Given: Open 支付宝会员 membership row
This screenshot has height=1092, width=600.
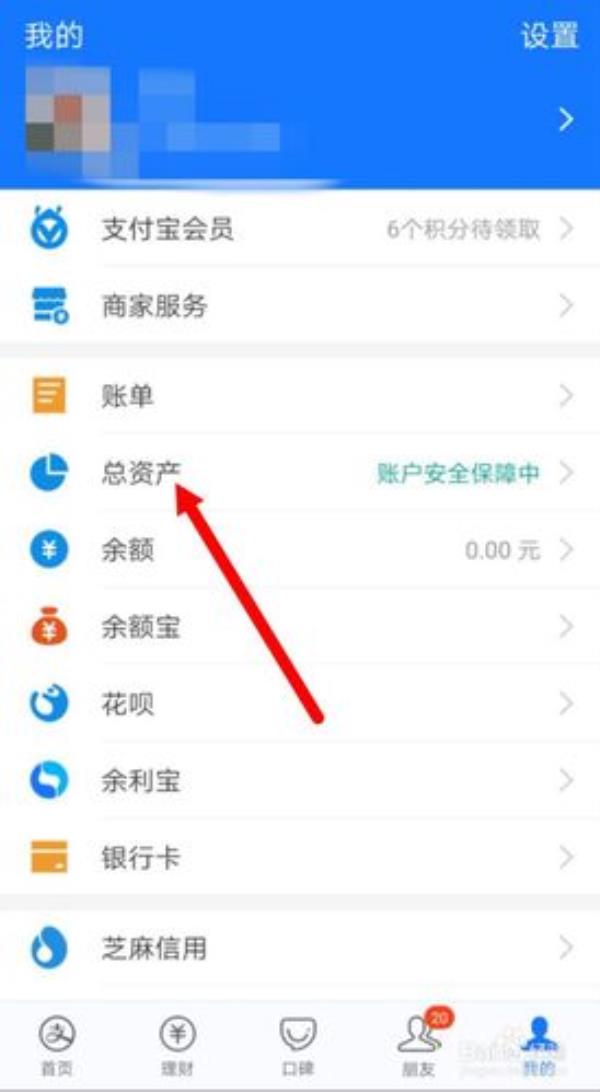Looking at the screenshot, I should (300, 230).
